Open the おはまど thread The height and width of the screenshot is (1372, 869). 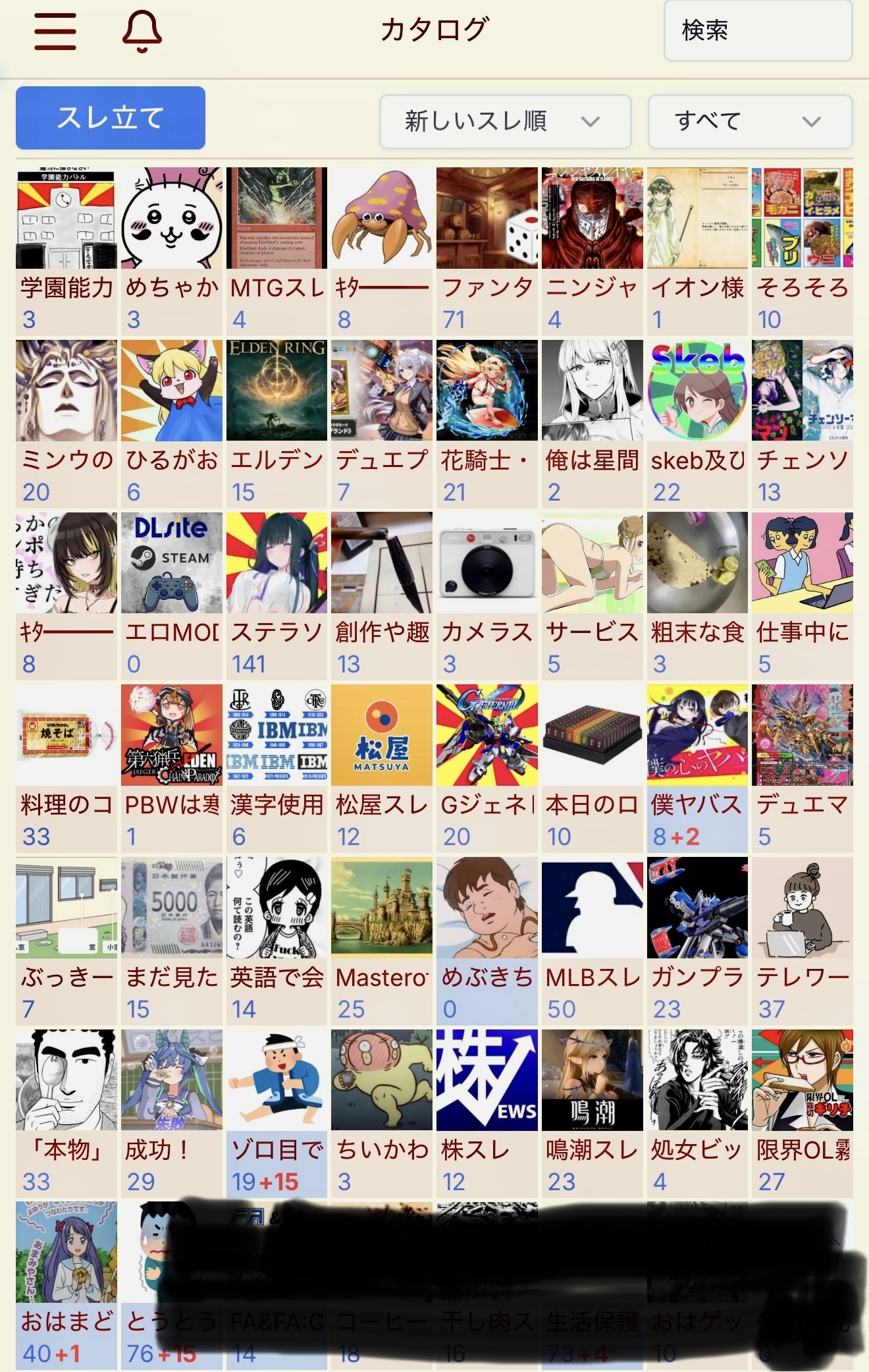66,1284
